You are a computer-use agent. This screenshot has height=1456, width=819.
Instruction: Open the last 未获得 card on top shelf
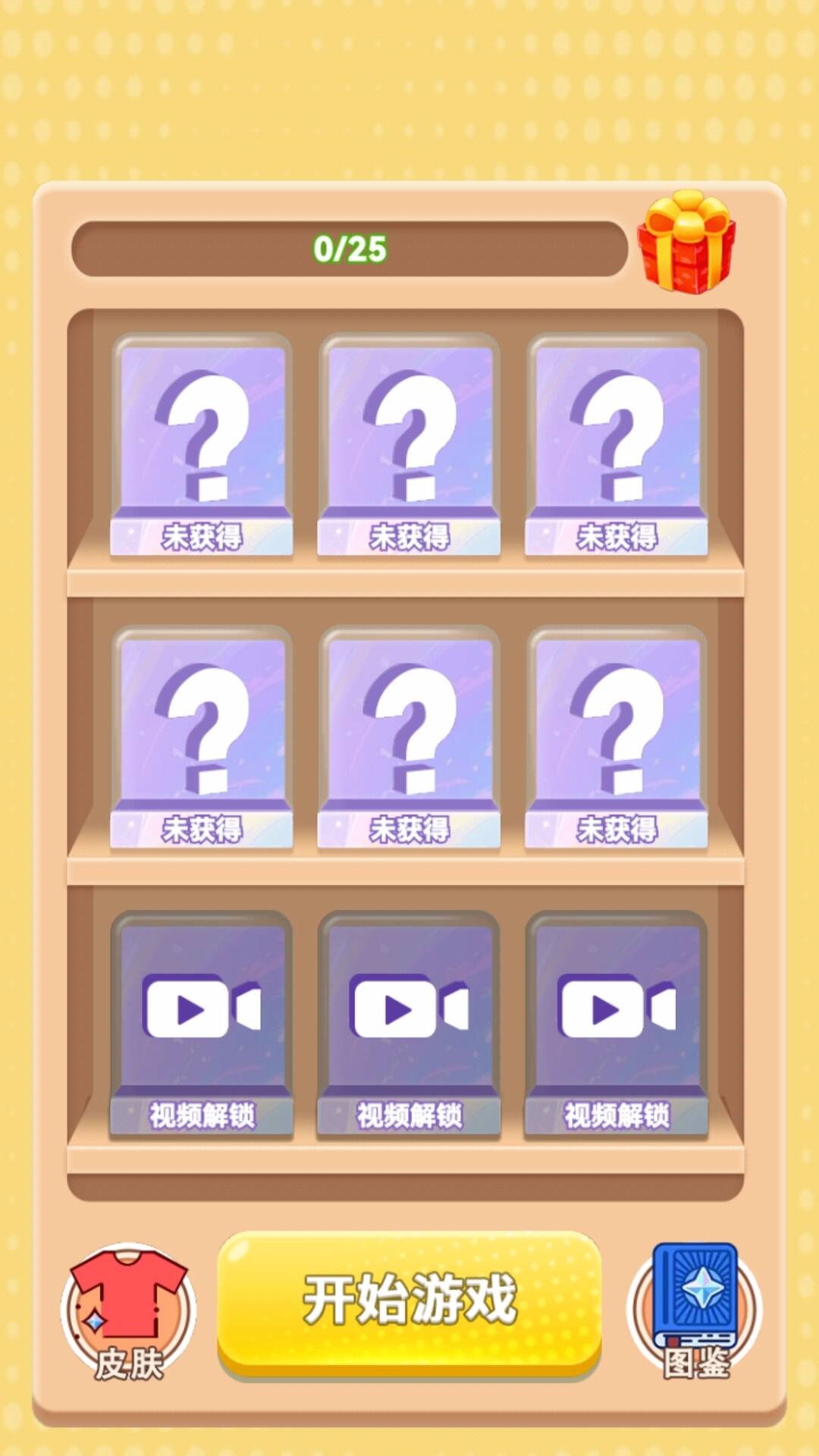(x=616, y=444)
